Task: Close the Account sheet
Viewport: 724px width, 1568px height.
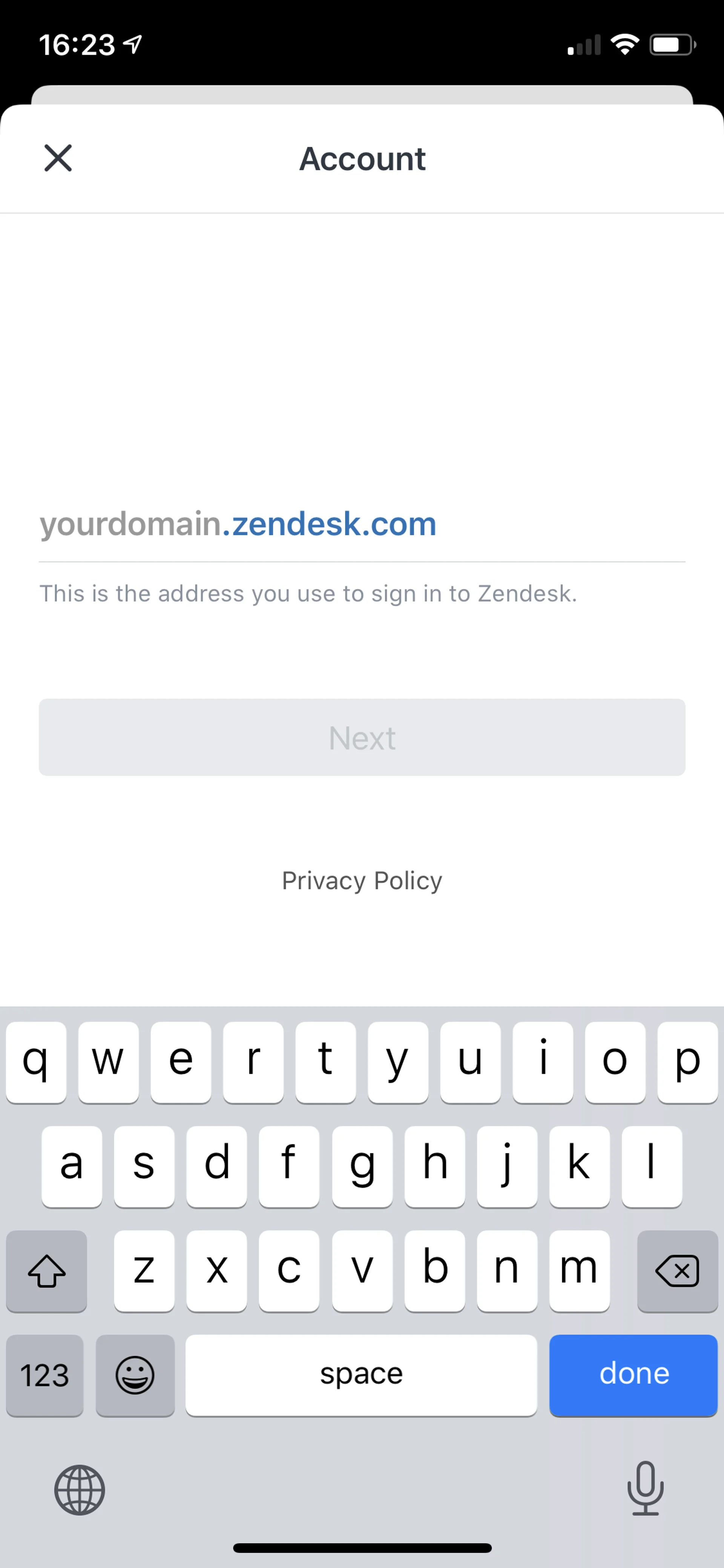Action: tap(58, 158)
